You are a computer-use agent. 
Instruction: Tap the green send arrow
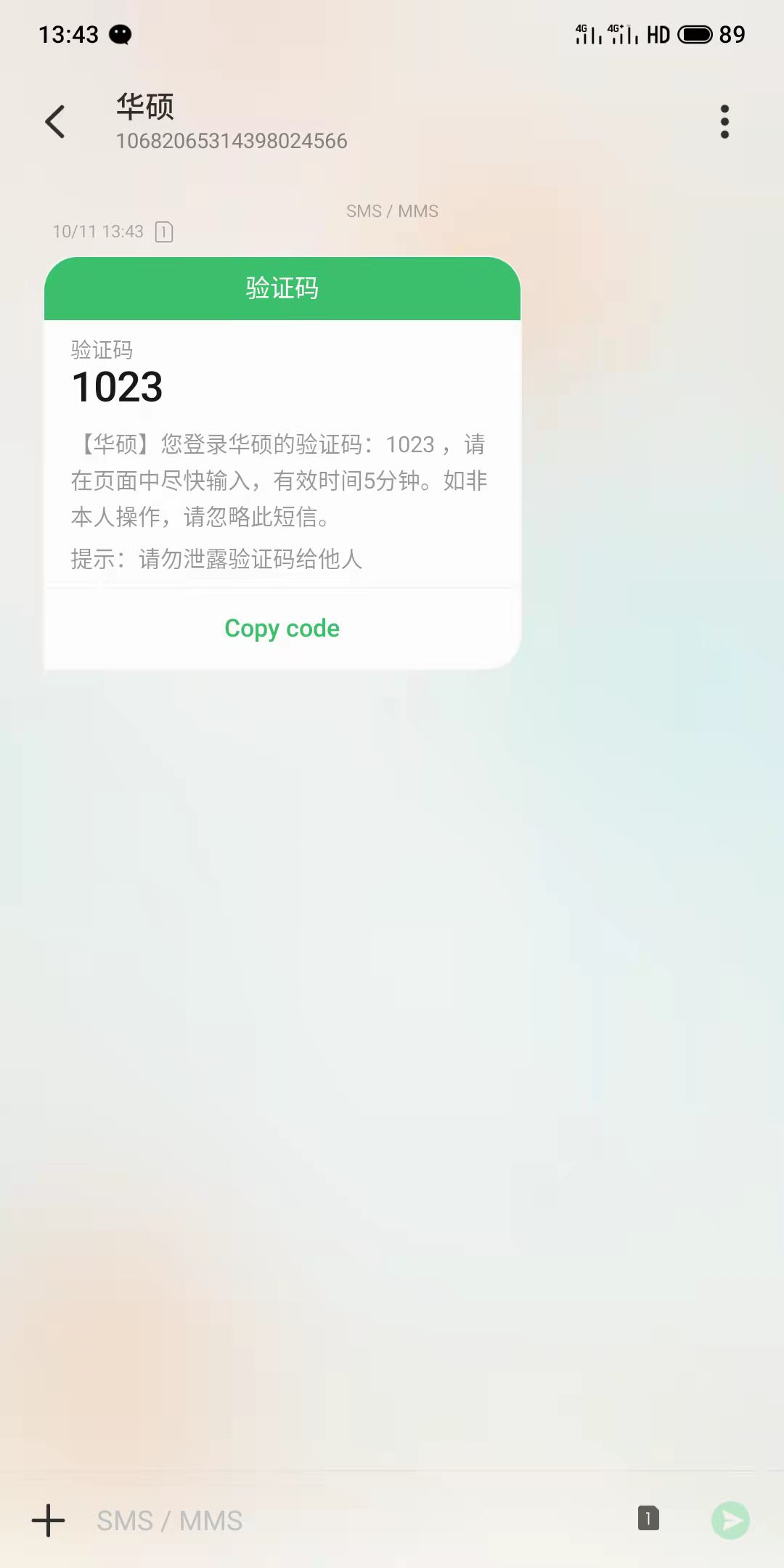tap(730, 1520)
